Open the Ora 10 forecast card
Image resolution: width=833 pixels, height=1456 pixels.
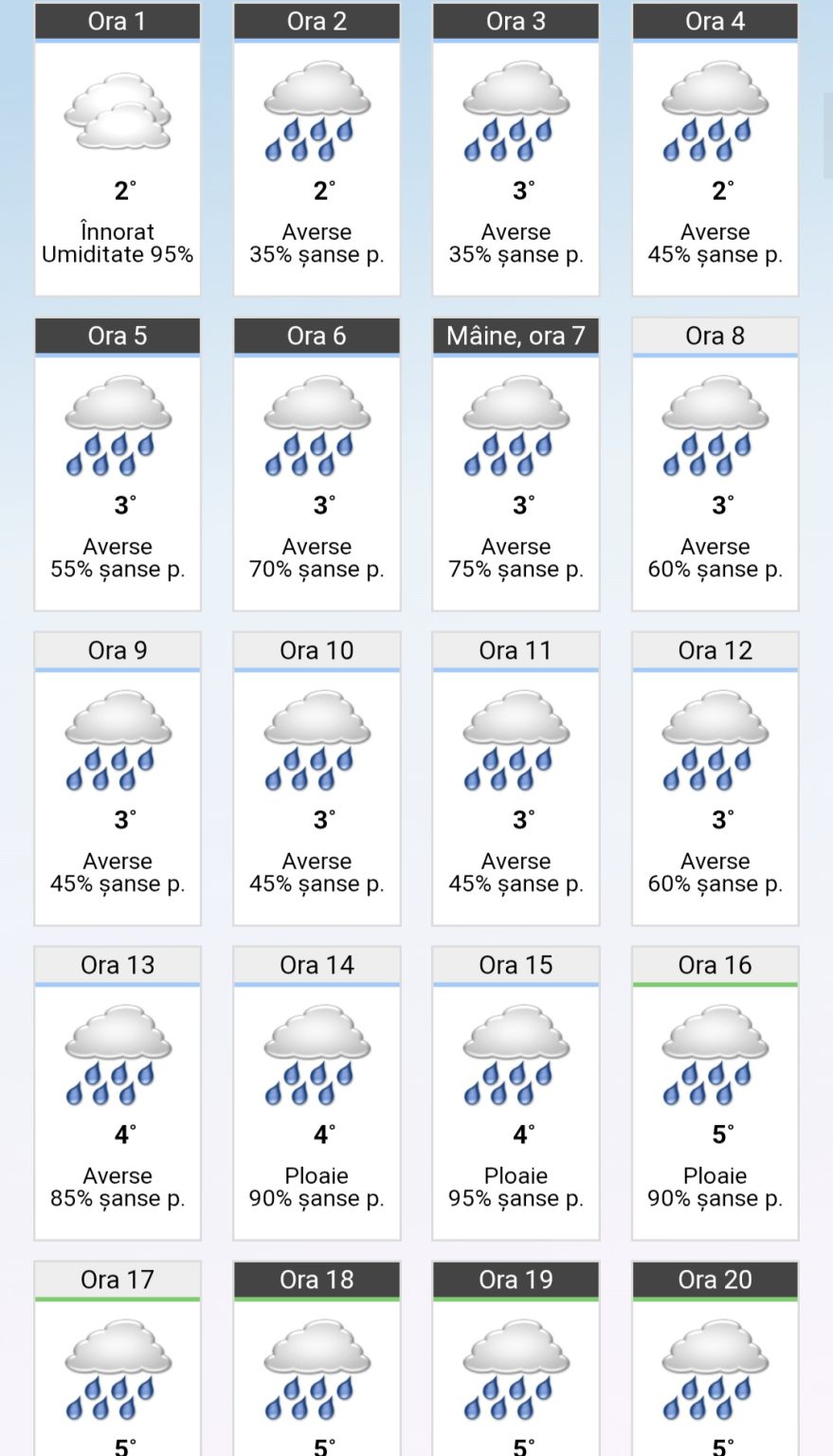pyautogui.click(x=317, y=779)
